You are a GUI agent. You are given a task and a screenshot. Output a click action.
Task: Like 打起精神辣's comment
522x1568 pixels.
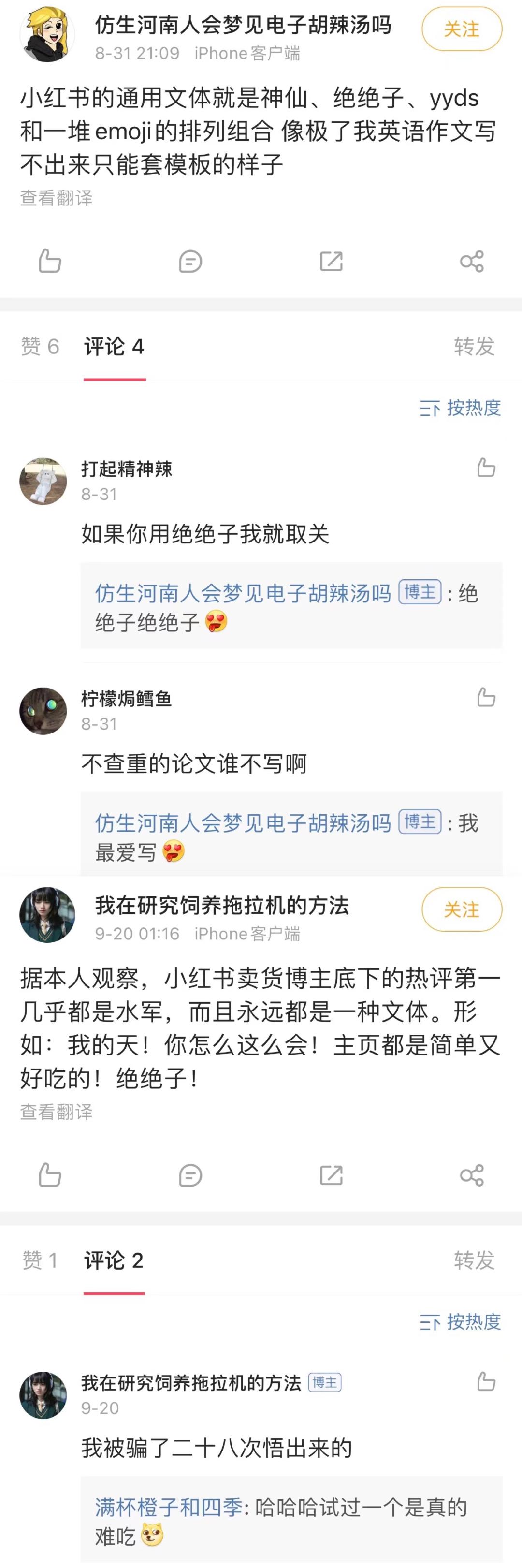point(485,468)
